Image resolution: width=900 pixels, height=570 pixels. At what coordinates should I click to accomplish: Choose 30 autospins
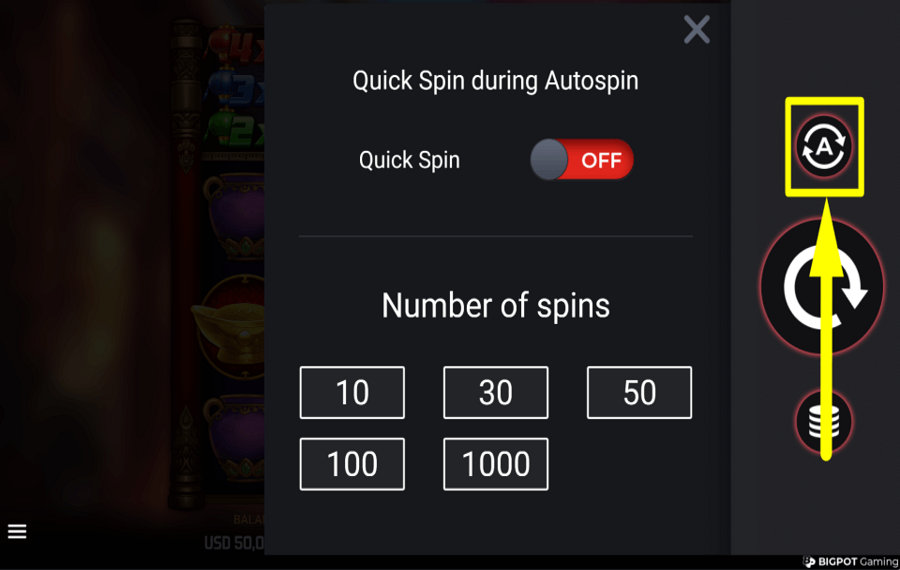[x=496, y=392]
